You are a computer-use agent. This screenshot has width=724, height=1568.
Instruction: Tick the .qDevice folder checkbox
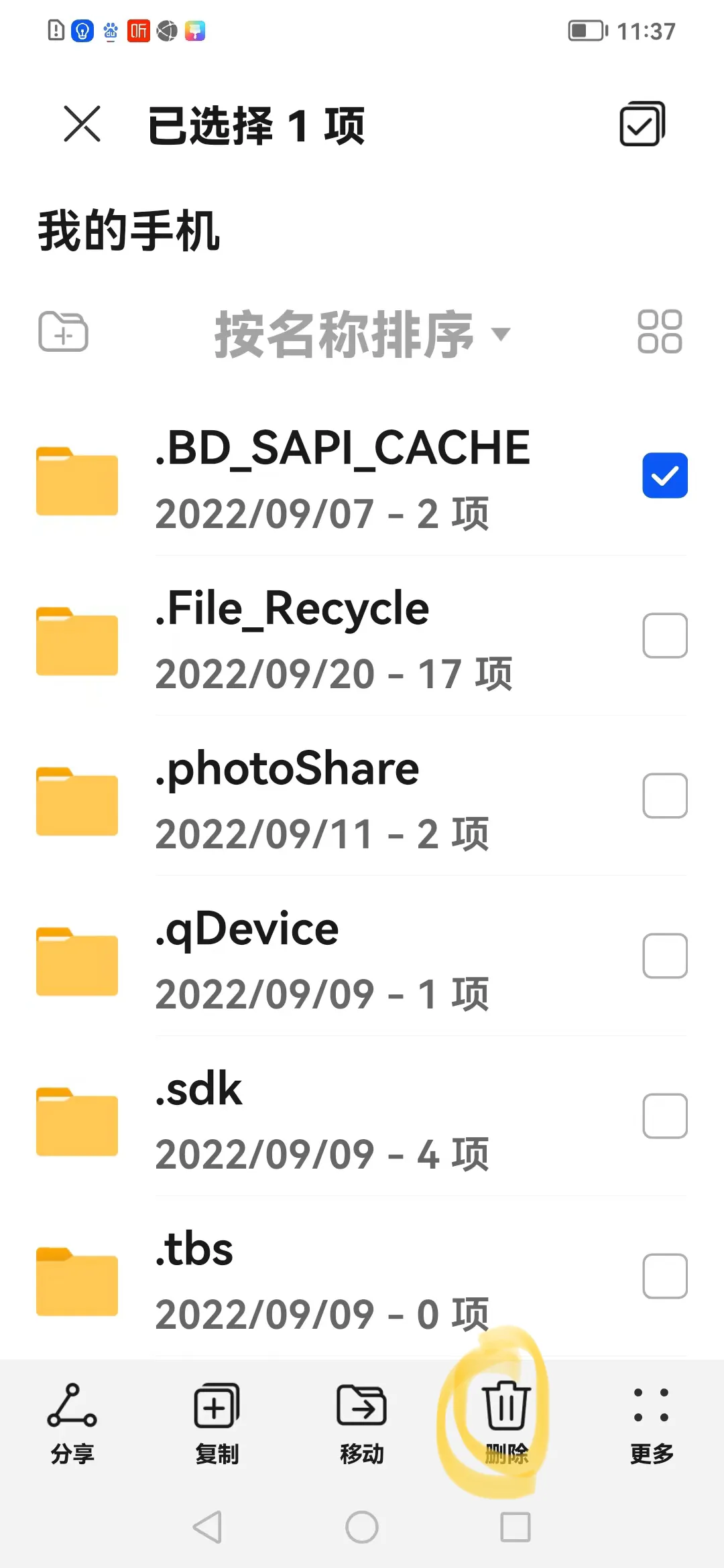click(x=665, y=956)
